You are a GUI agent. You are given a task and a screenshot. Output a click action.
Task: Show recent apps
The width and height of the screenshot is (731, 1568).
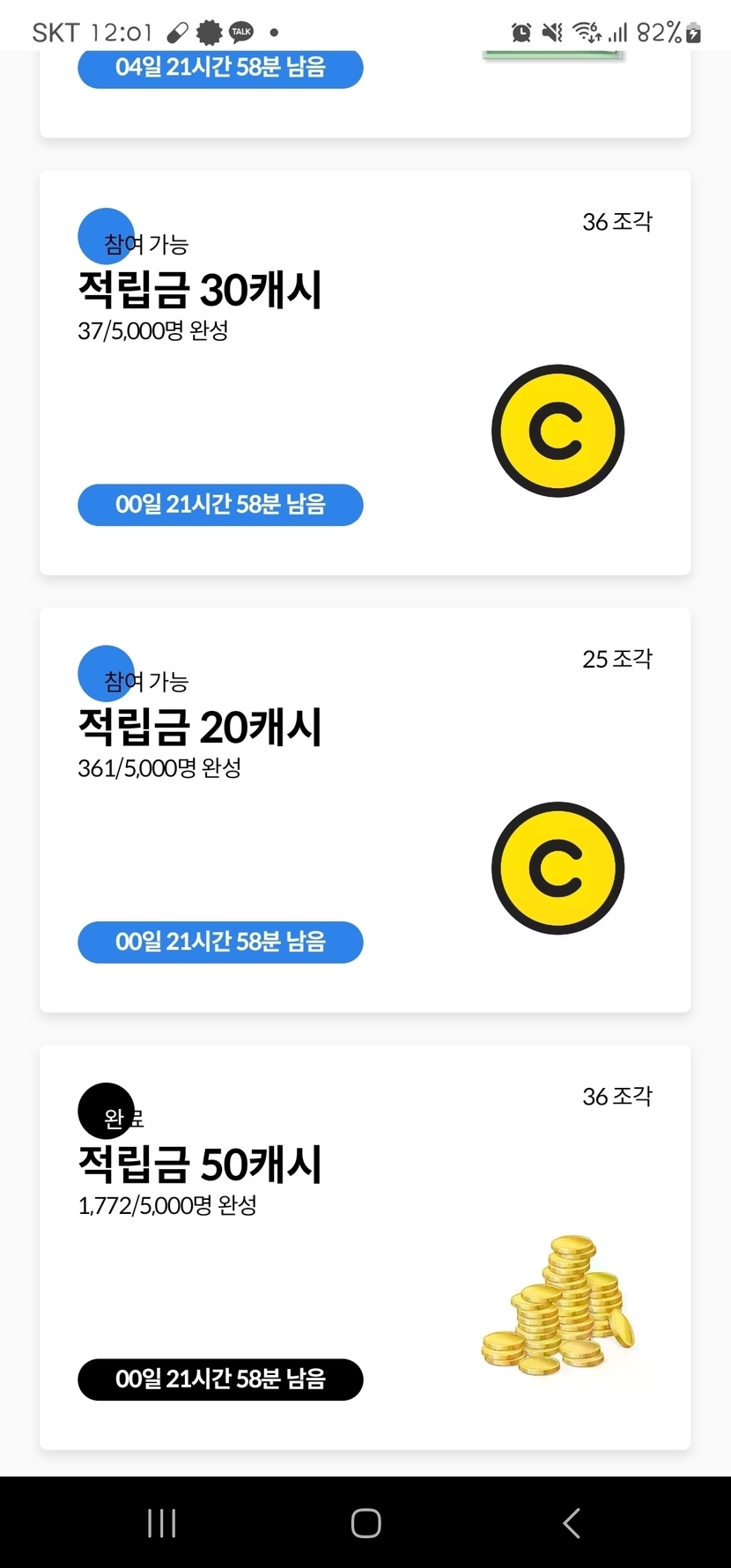tap(162, 1522)
